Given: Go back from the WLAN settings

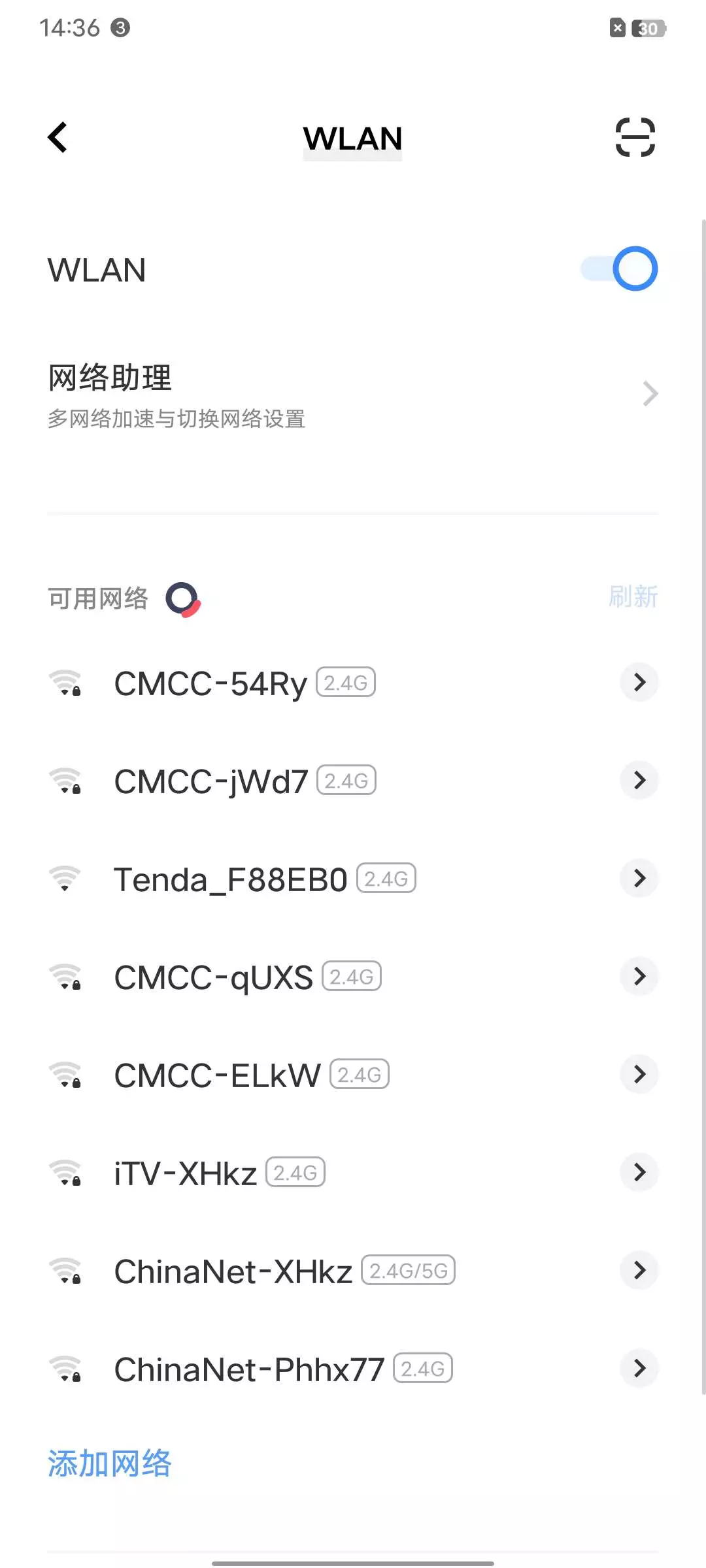Looking at the screenshot, I should (58, 137).
